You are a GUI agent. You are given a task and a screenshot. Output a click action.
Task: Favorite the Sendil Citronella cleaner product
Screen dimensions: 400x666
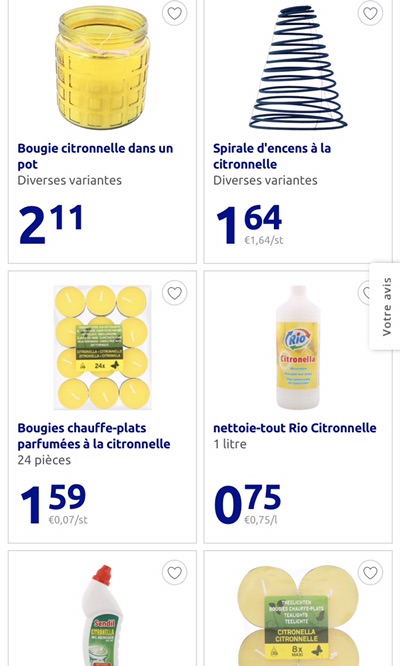click(x=175, y=573)
